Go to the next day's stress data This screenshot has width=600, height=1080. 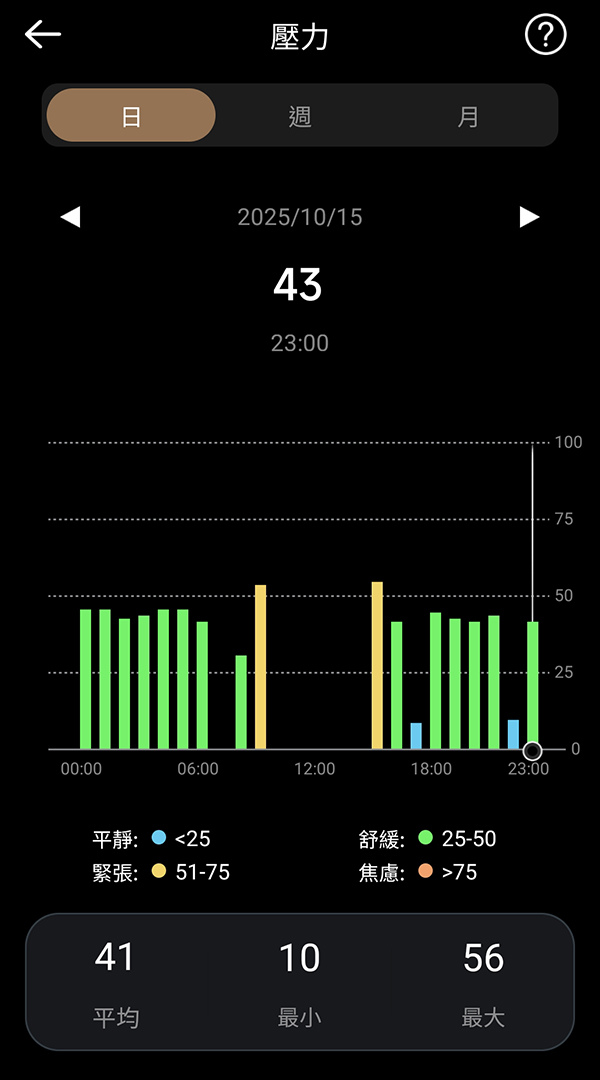tap(529, 217)
